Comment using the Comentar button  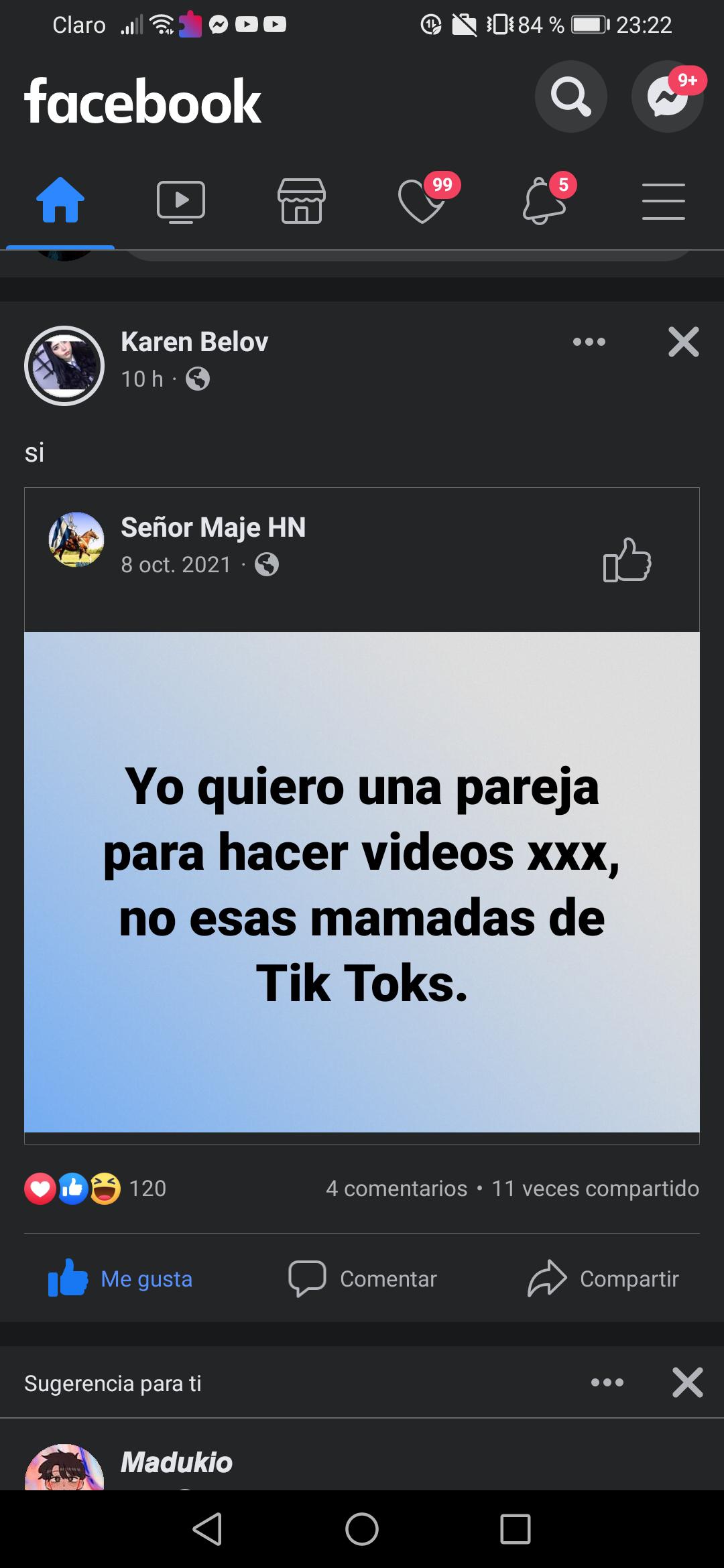click(x=363, y=1279)
